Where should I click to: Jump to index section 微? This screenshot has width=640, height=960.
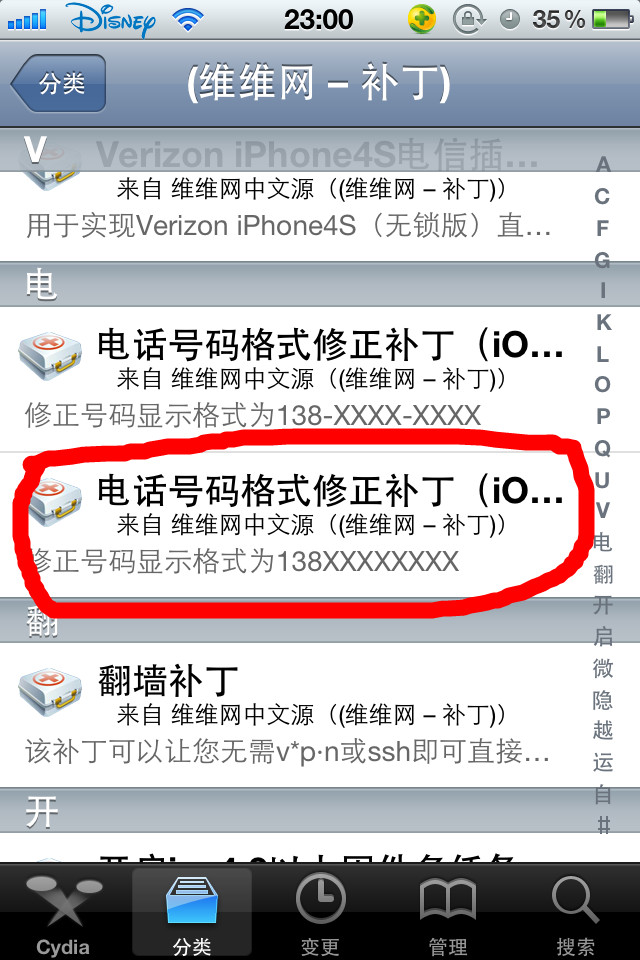(x=603, y=668)
